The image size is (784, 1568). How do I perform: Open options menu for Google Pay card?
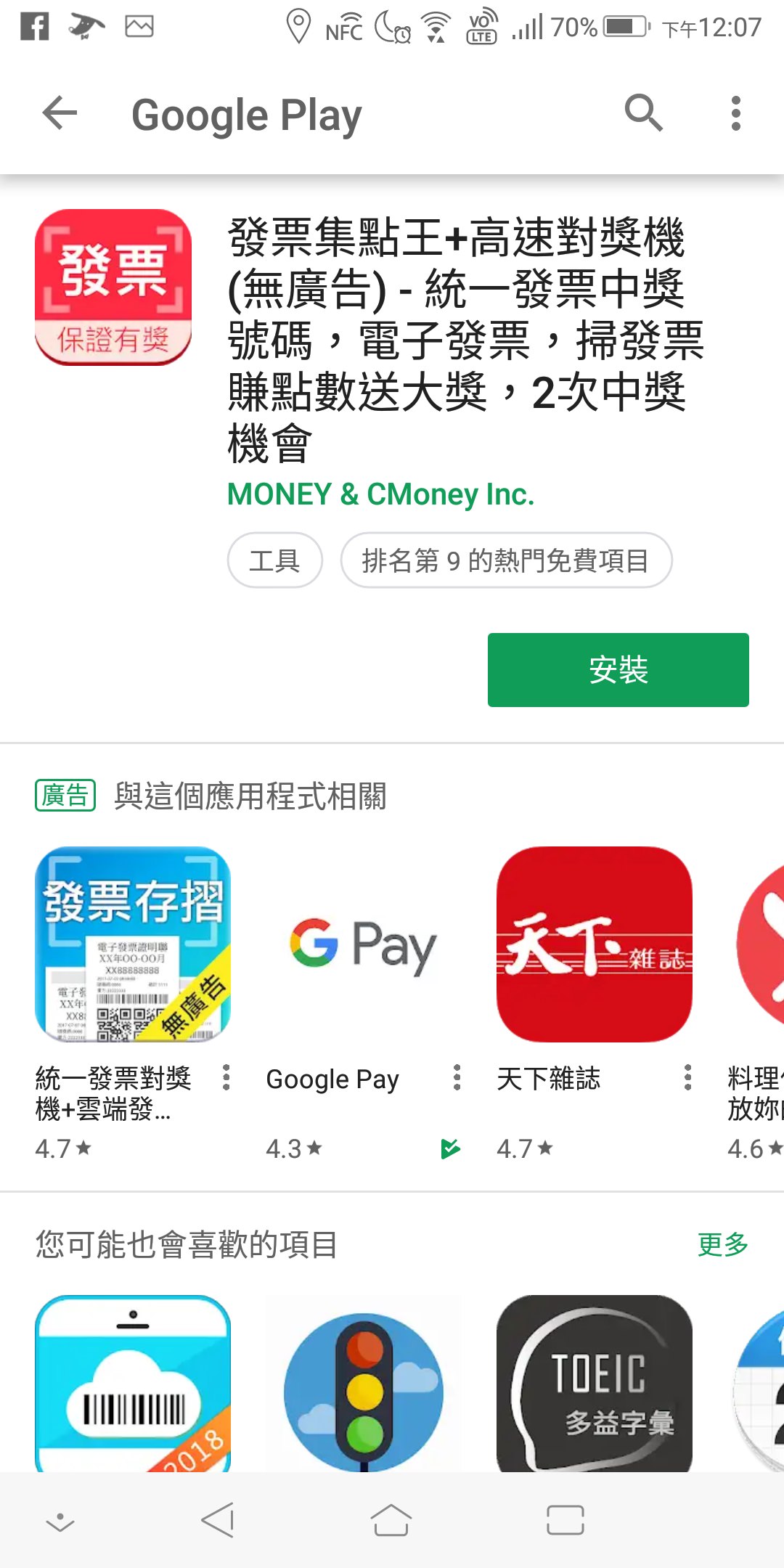click(457, 1077)
